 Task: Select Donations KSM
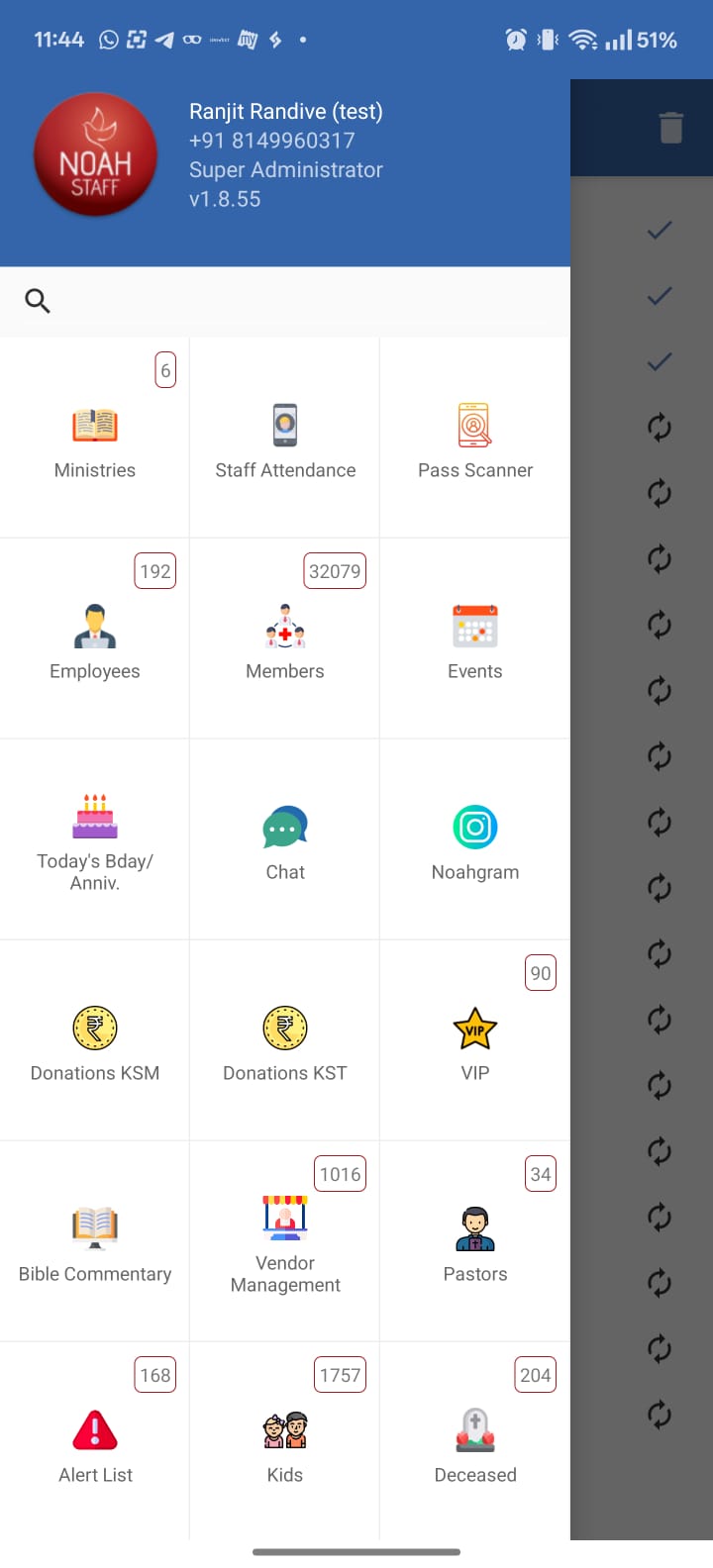[95, 1041]
